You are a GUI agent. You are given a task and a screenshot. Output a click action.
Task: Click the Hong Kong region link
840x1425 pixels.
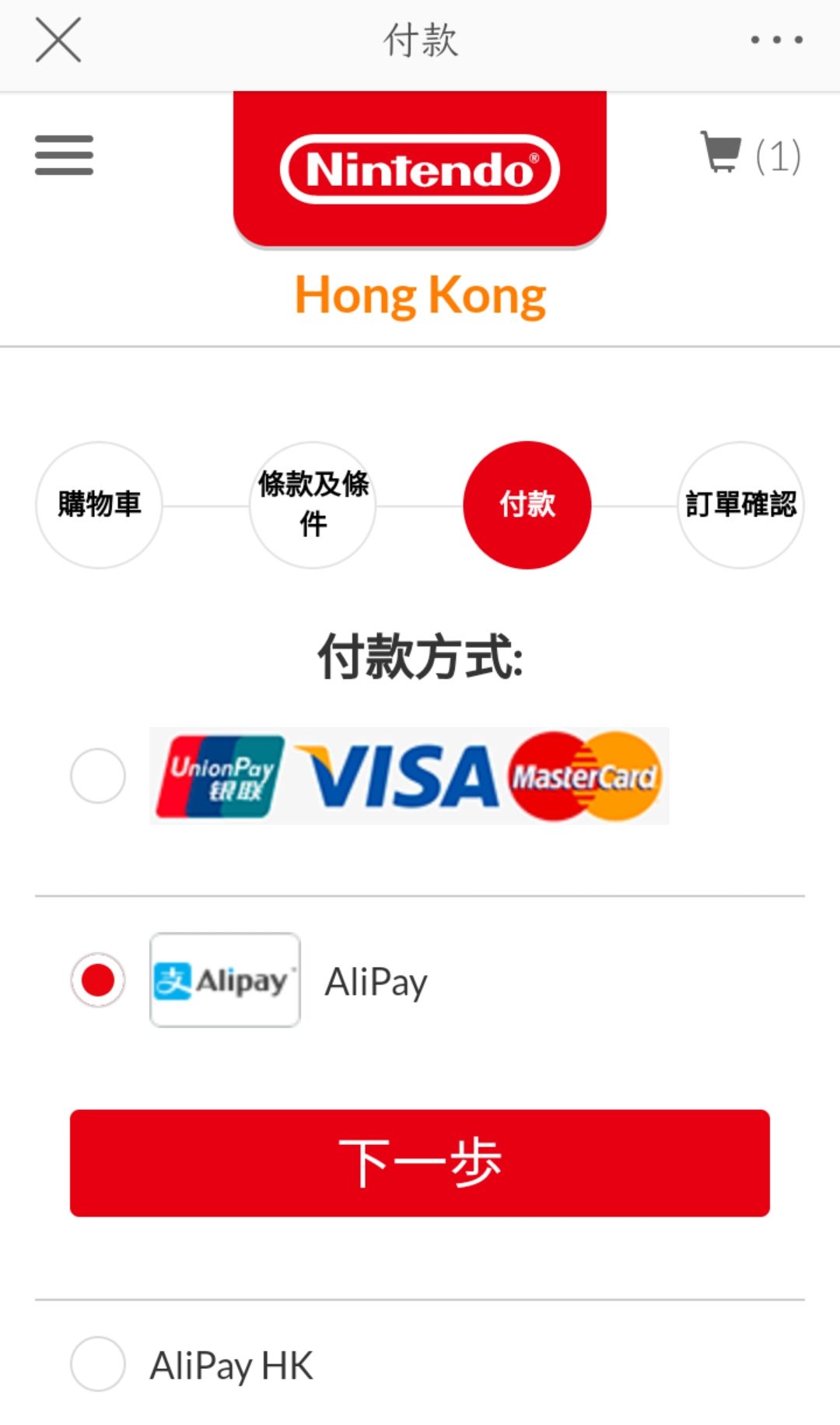point(419,294)
